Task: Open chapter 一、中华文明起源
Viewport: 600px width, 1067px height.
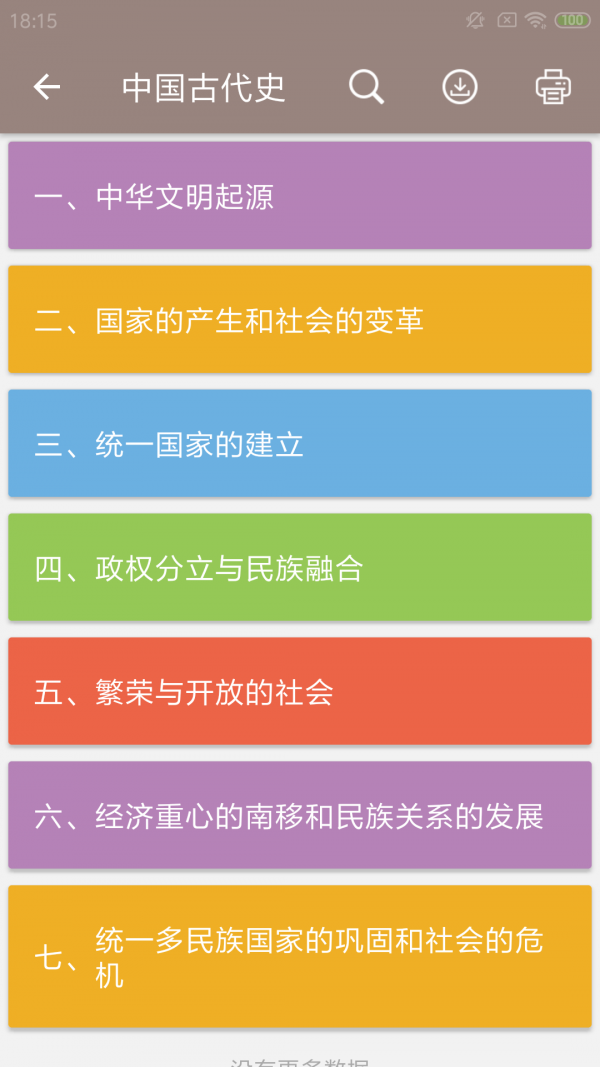Action: 300,196
